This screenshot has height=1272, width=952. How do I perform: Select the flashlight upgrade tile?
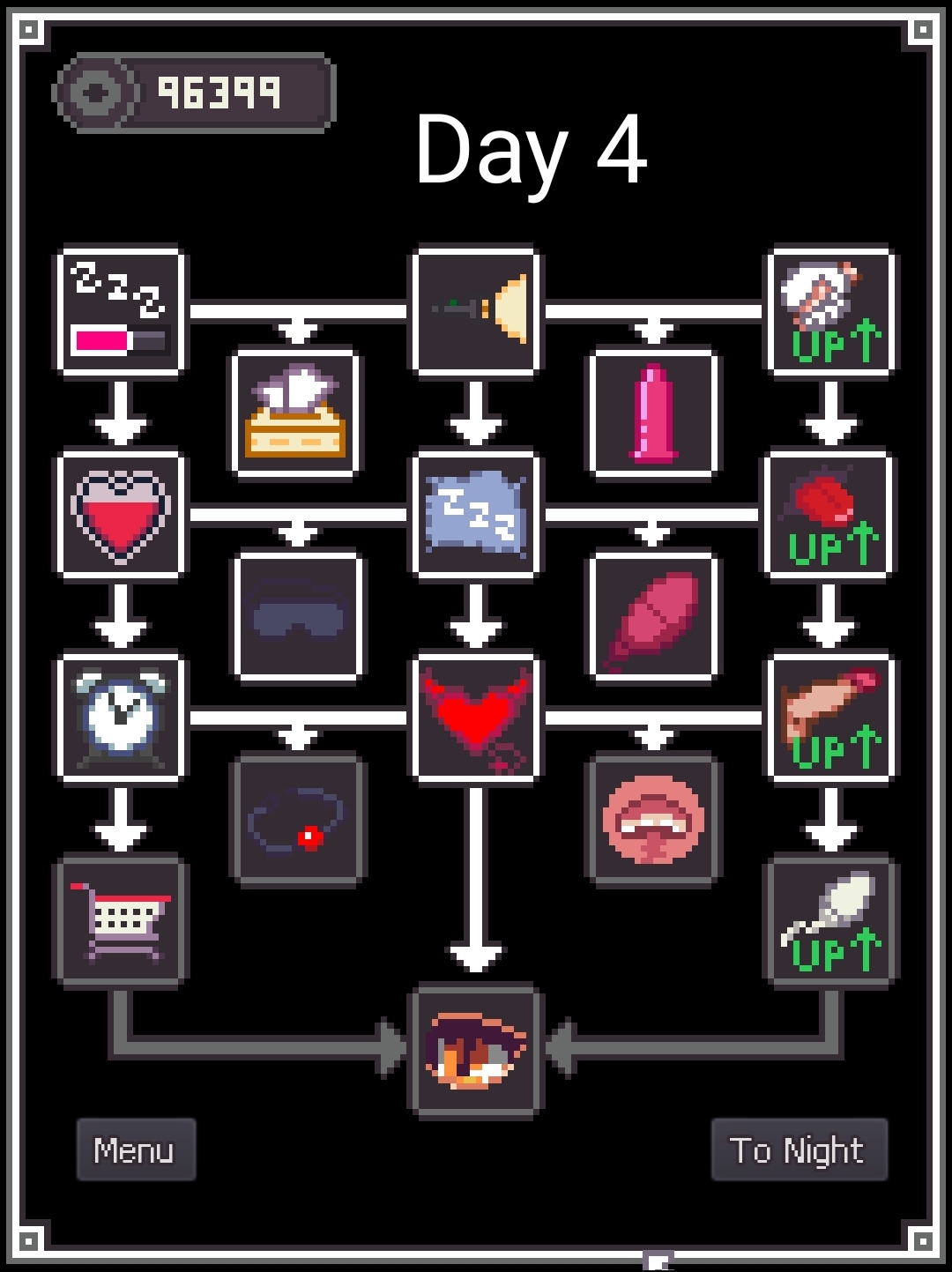476,312
